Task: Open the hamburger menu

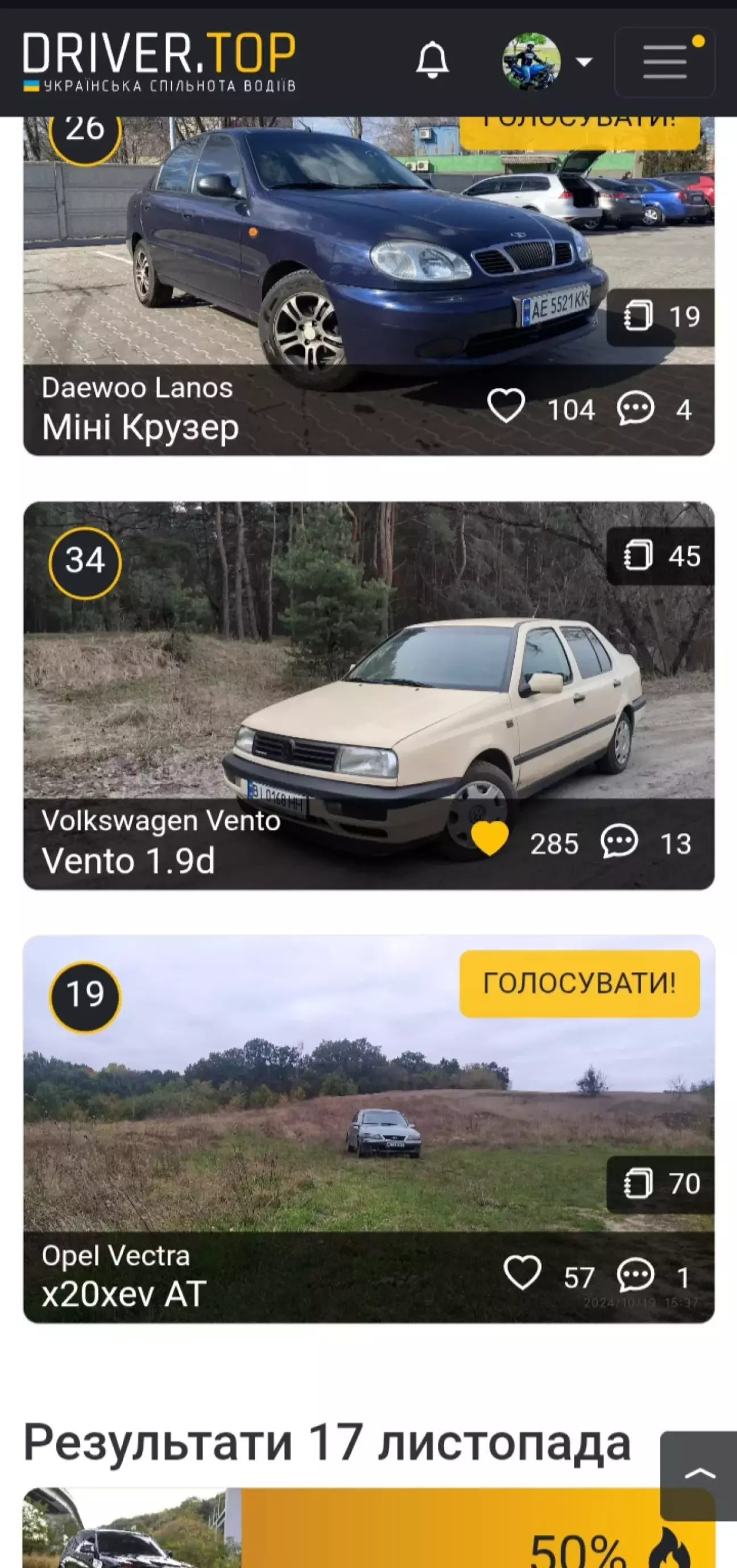Action: (665, 62)
